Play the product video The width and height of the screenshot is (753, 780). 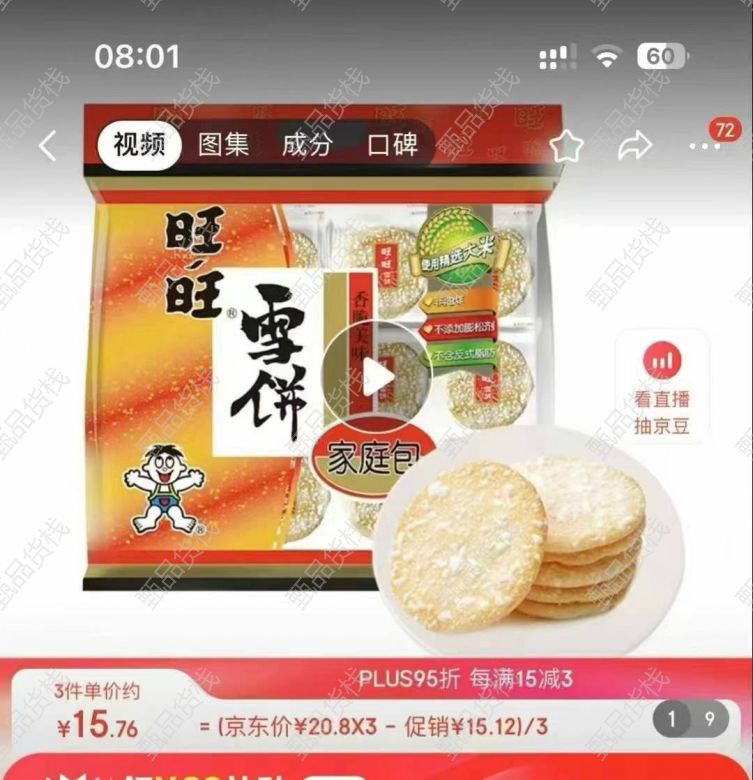[x=377, y=376]
